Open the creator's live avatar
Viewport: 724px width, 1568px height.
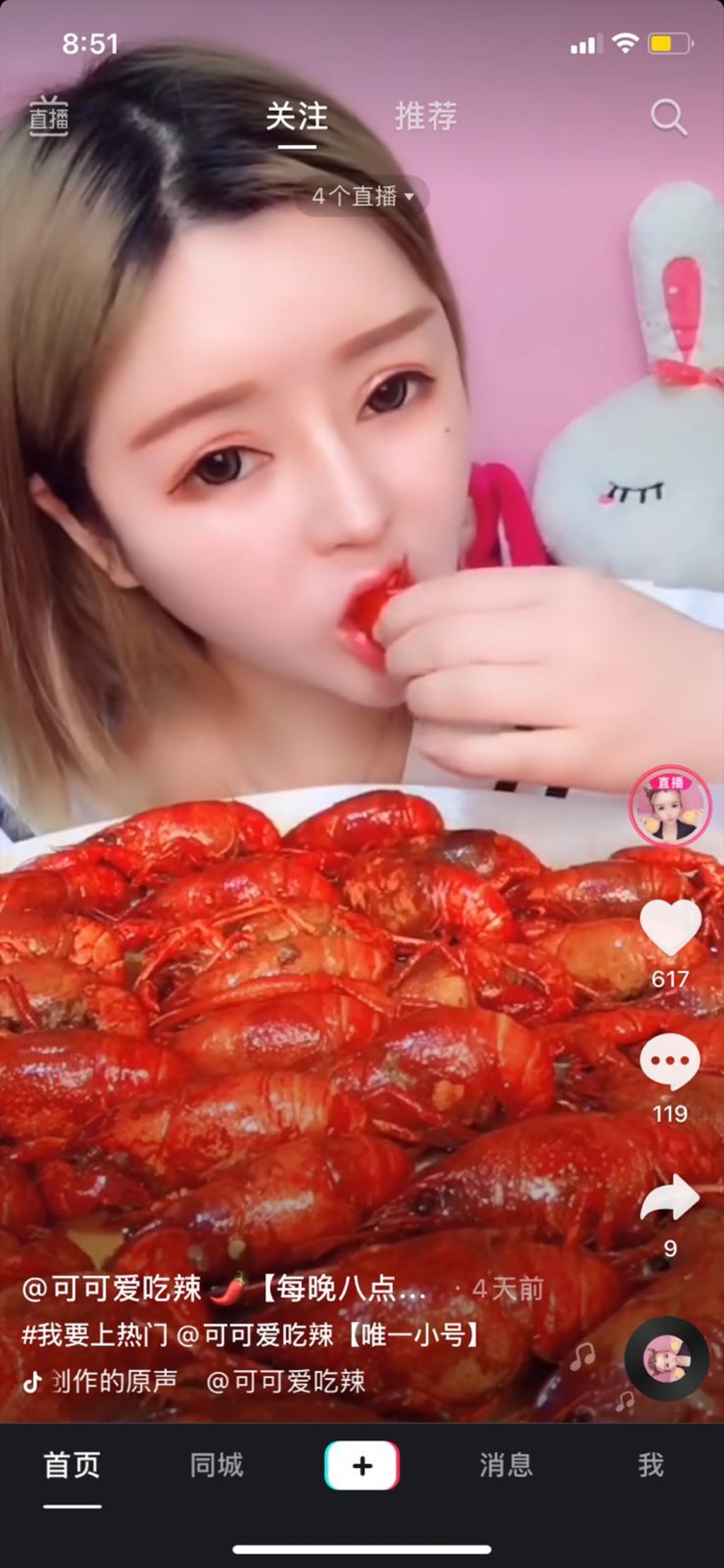tap(670, 805)
